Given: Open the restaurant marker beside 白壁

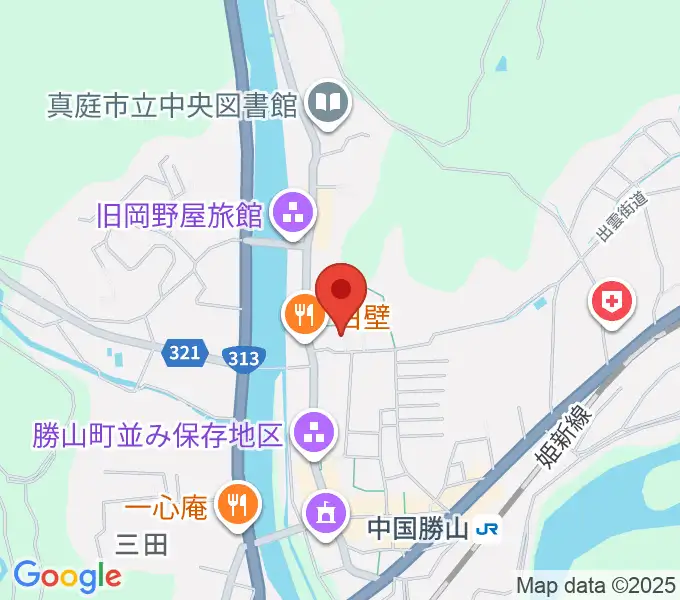Looking at the screenshot, I should tap(302, 317).
